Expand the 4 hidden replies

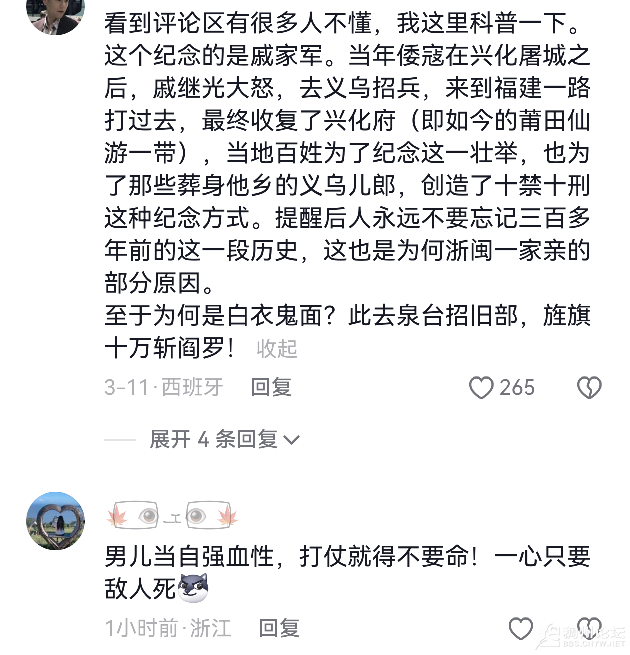(x=224, y=439)
